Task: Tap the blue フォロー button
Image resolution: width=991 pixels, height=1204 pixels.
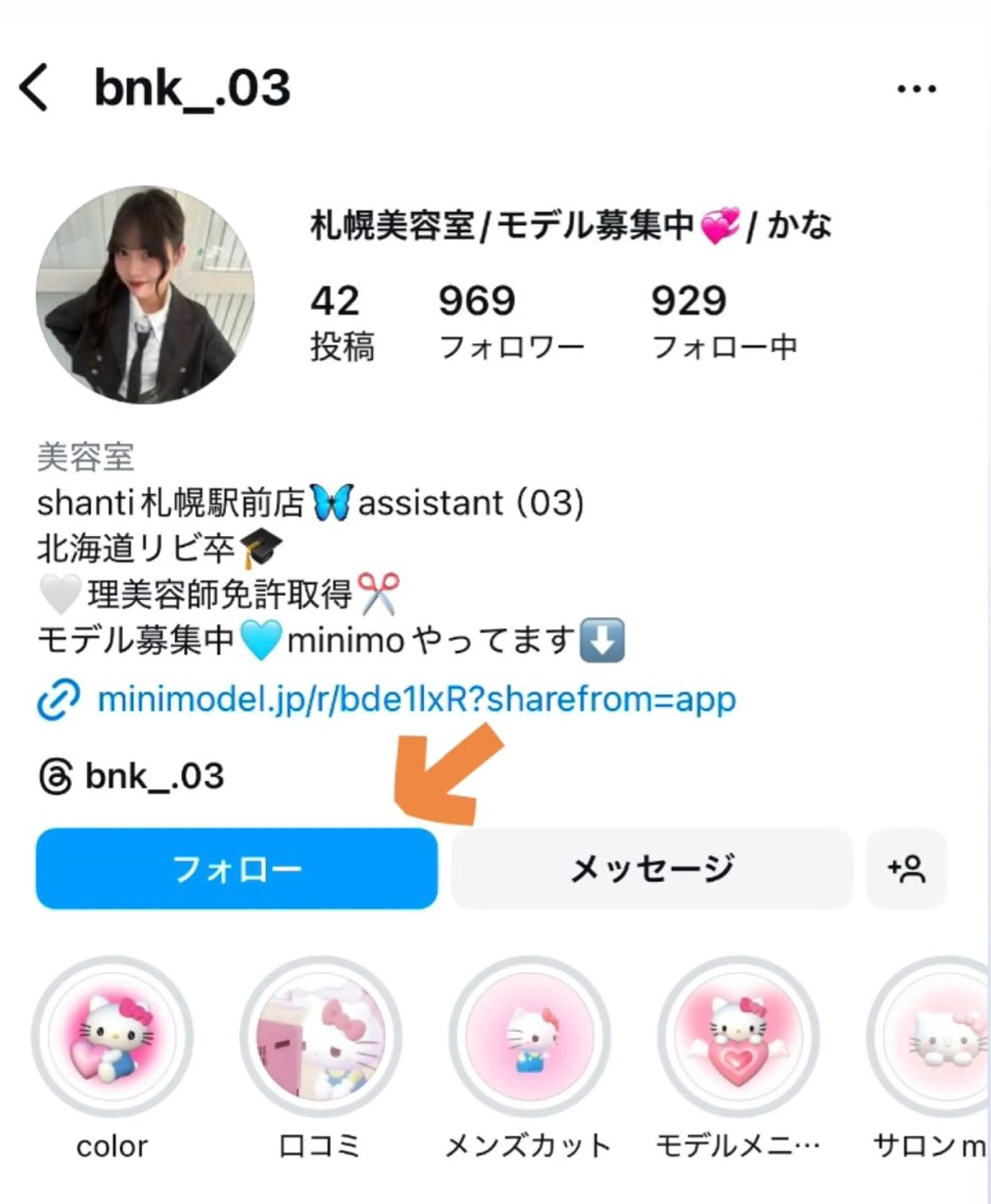Action: point(236,868)
